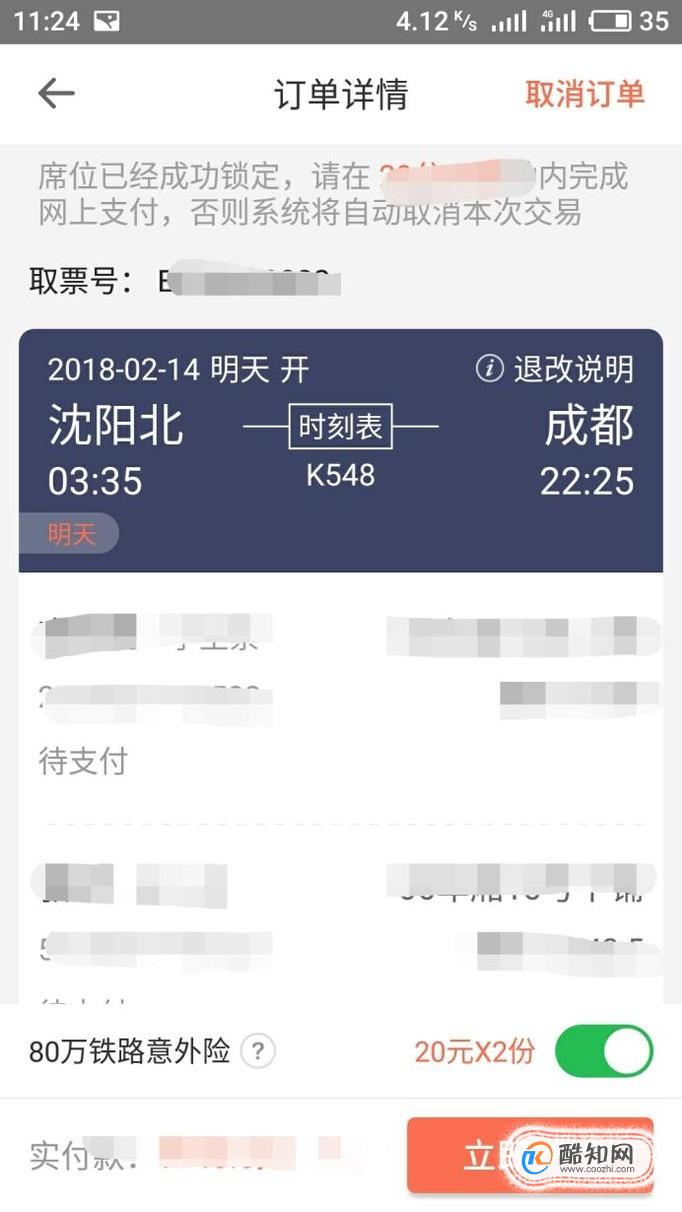The height and width of the screenshot is (1212, 682).
Task: Open the 退改说明 refund policy info
Action: tap(555, 369)
